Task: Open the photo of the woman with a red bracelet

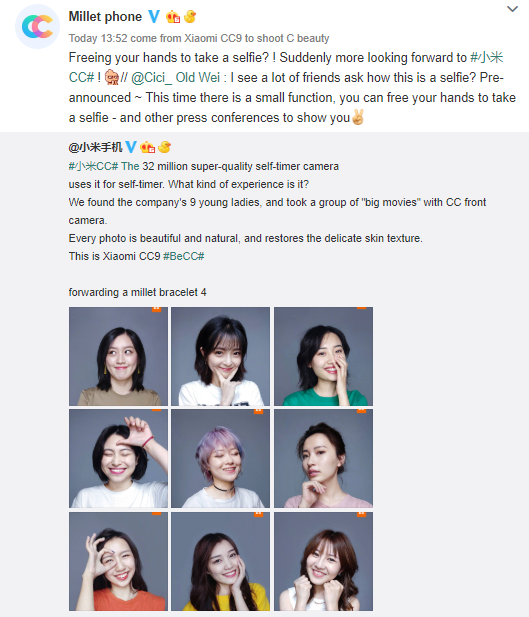Action: (x=118, y=458)
